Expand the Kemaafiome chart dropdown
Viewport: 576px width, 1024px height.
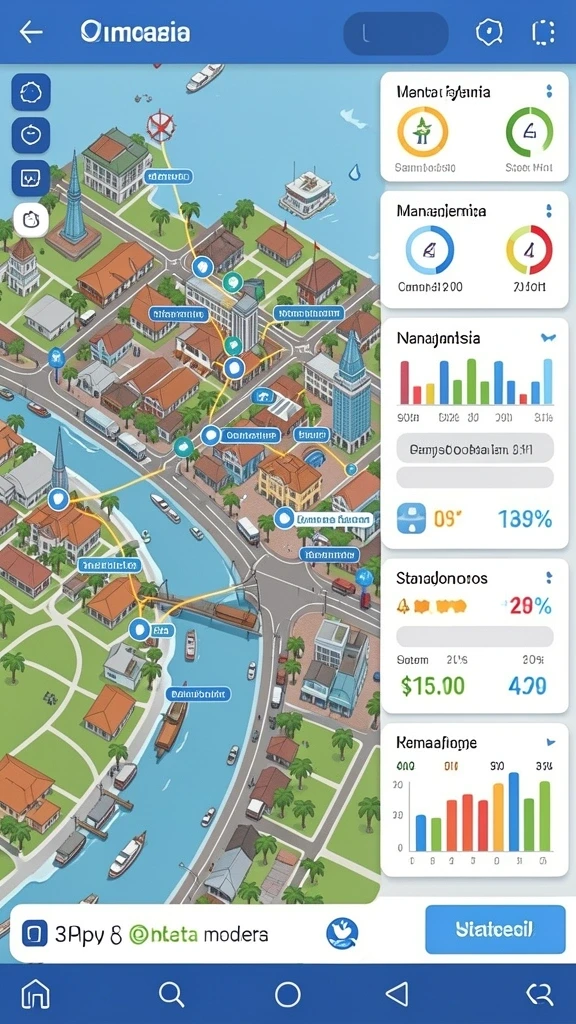point(550,743)
